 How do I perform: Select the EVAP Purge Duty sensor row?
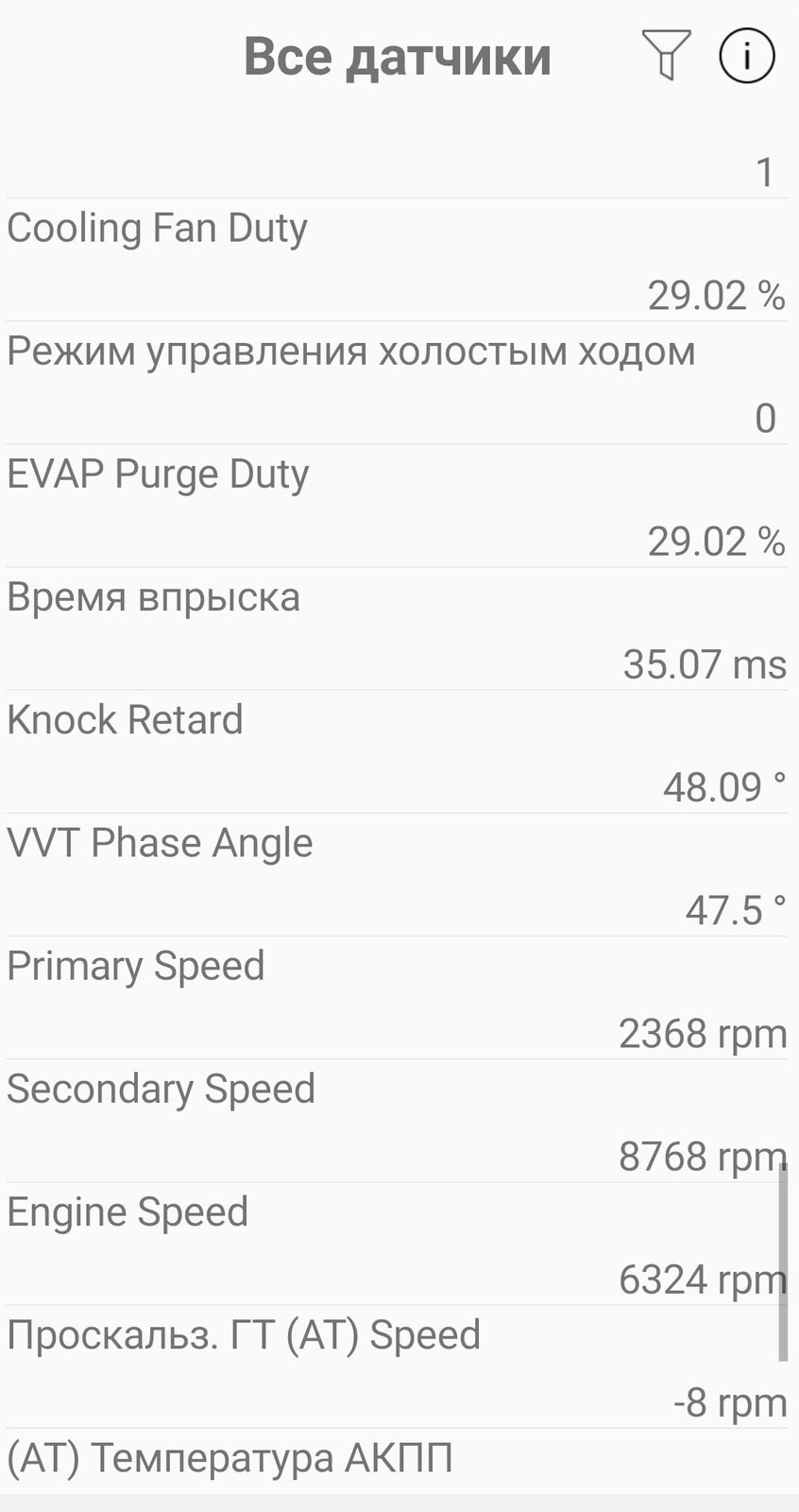pyautogui.click(x=397, y=506)
